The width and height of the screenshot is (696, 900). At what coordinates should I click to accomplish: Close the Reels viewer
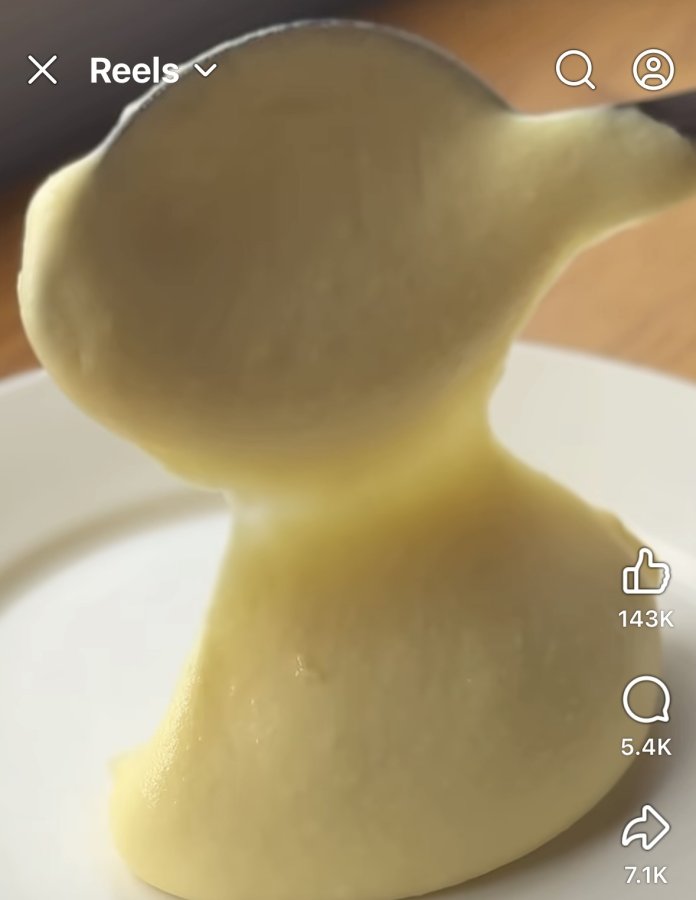(42, 70)
